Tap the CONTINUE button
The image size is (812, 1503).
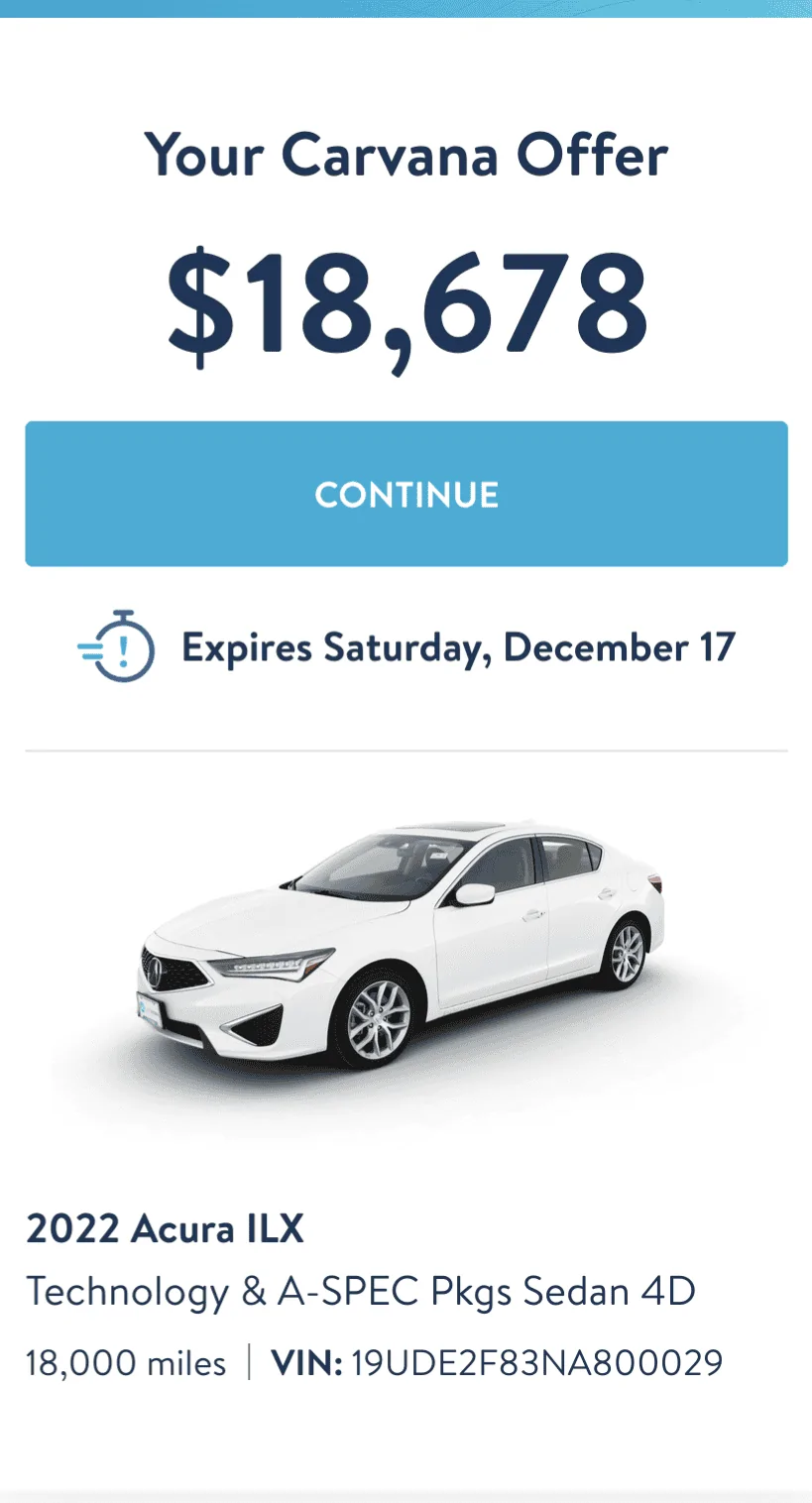(406, 494)
